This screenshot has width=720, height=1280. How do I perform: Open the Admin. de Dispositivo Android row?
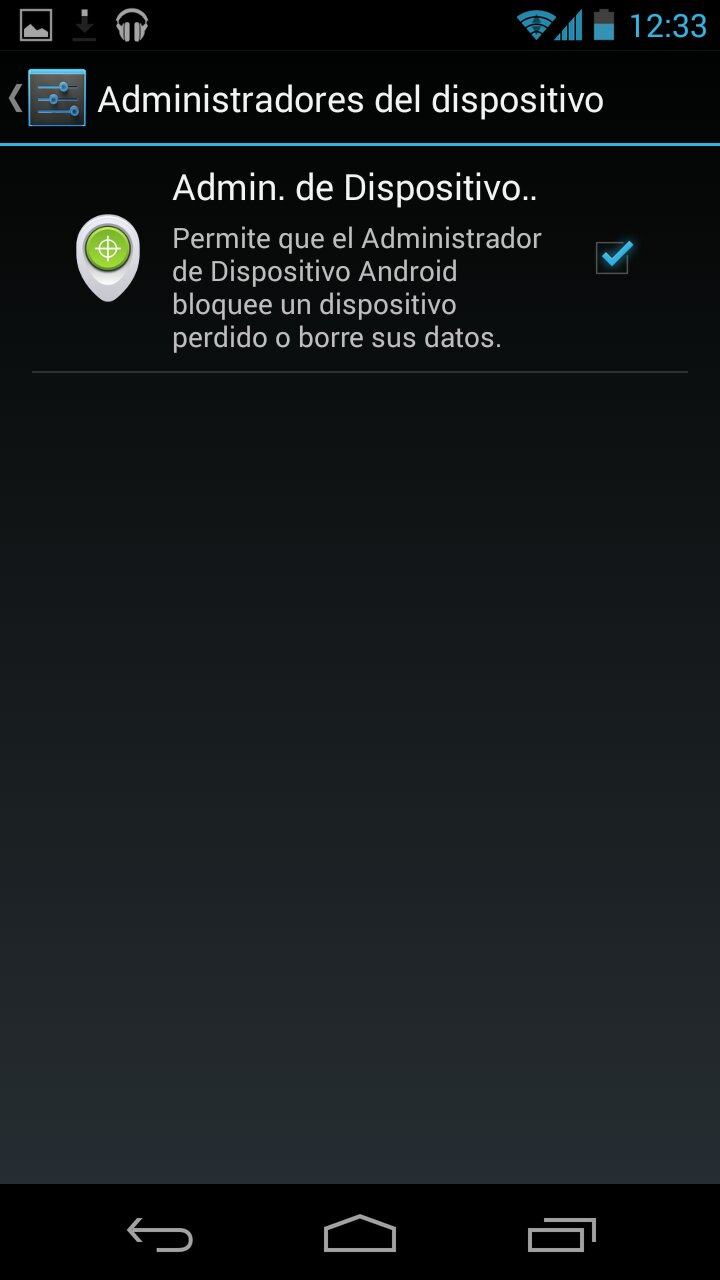pyautogui.click(x=360, y=260)
